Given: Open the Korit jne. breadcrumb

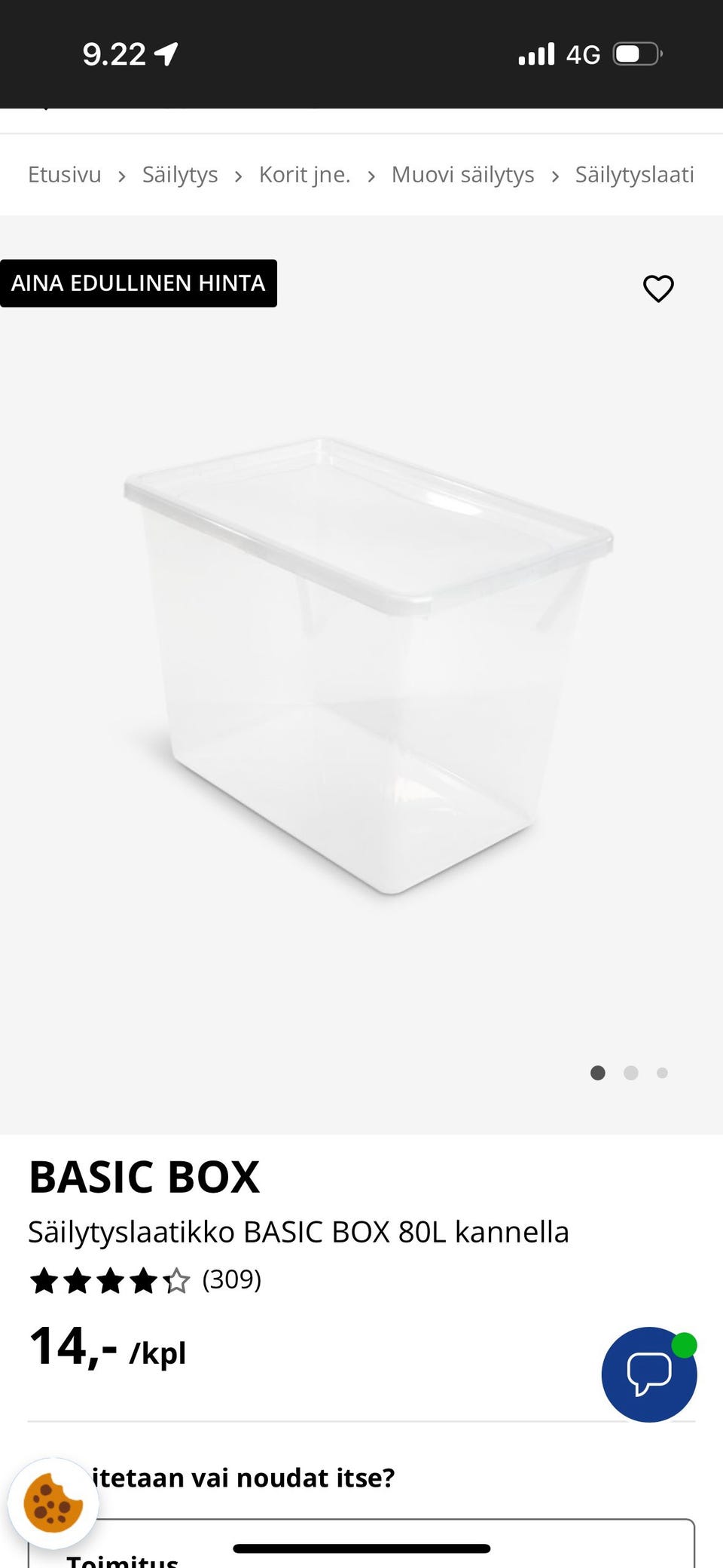Looking at the screenshot, I should (304, 175).
